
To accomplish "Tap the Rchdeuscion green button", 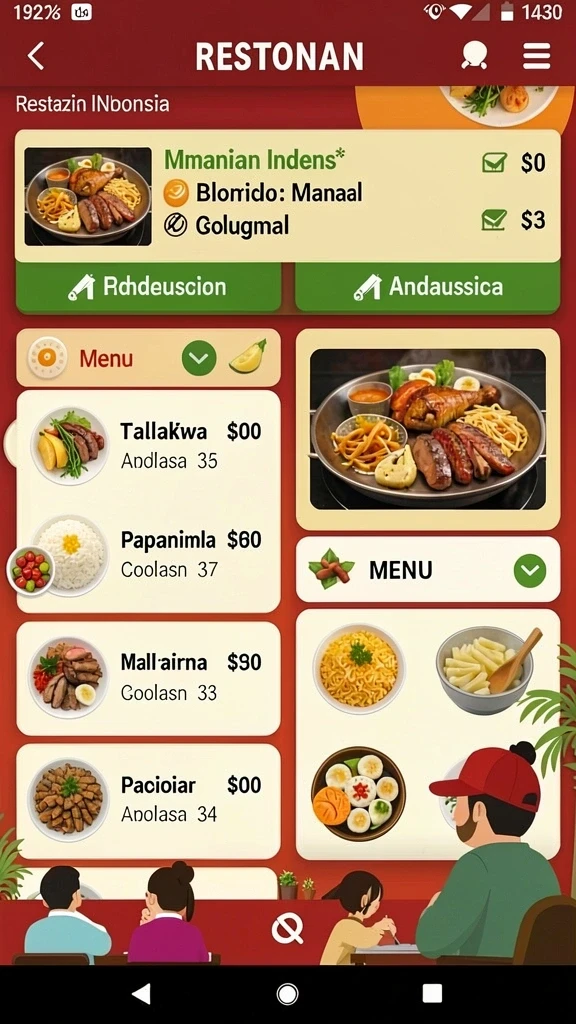I will [149, 287].
